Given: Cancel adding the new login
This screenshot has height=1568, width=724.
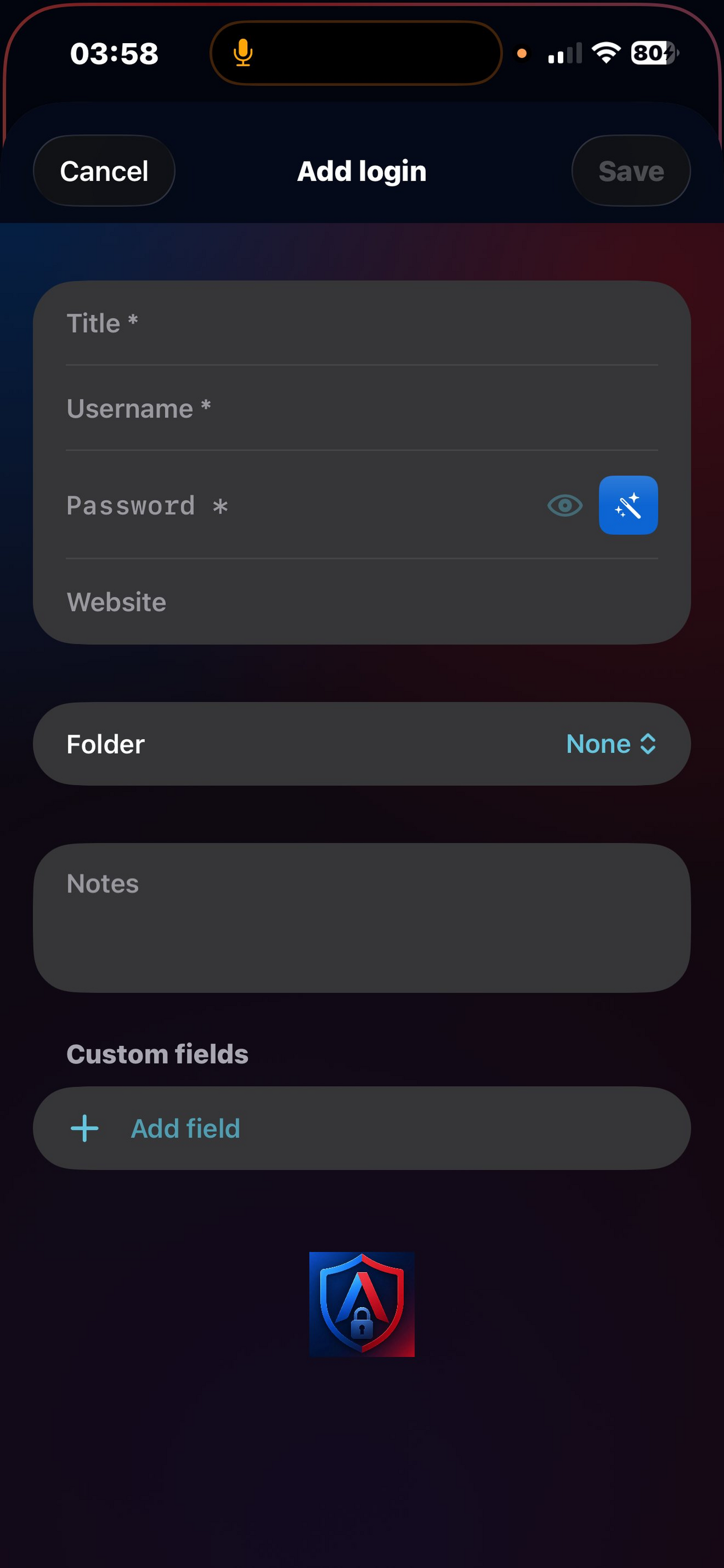Looking at the screenshot, I should pos(103,171).
